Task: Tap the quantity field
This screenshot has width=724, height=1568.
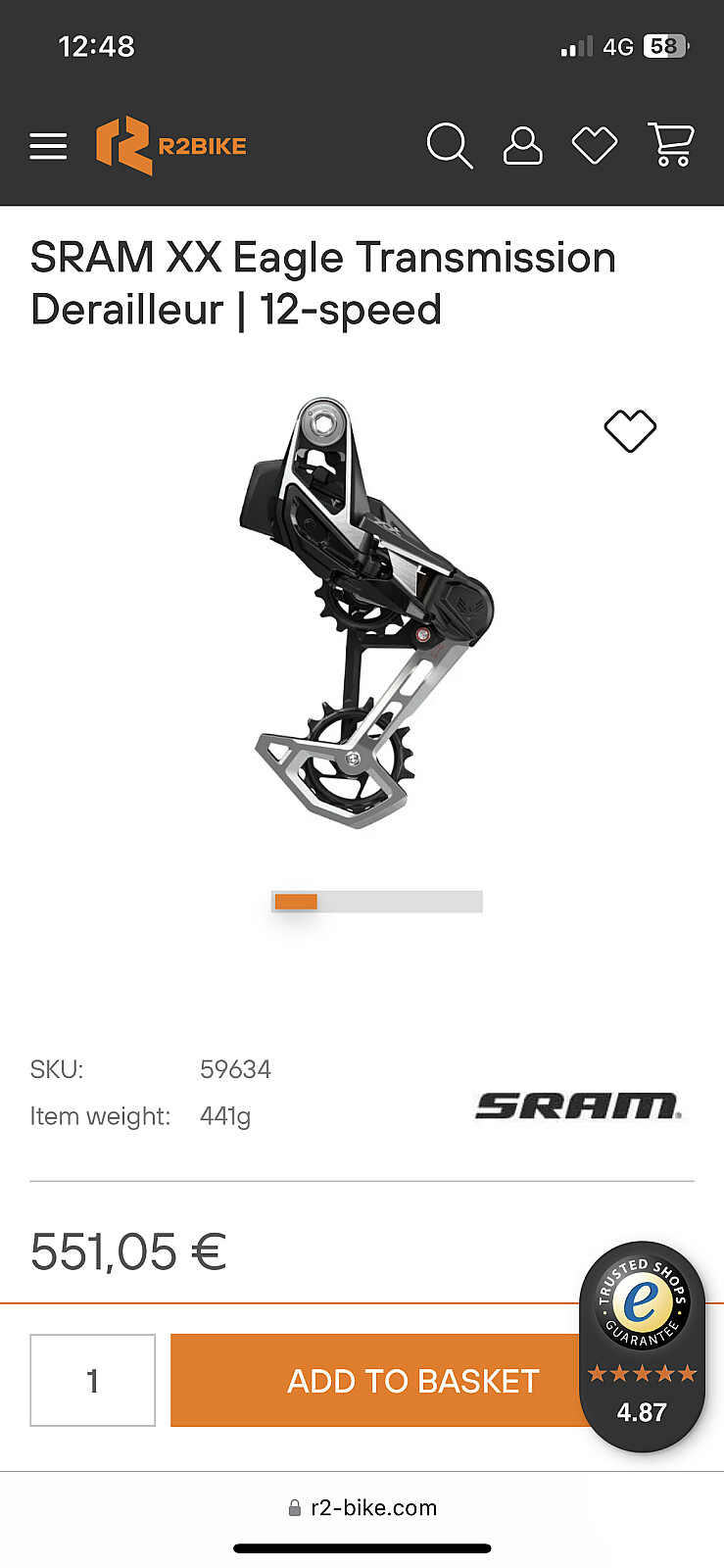Action: click(93, 1380)
